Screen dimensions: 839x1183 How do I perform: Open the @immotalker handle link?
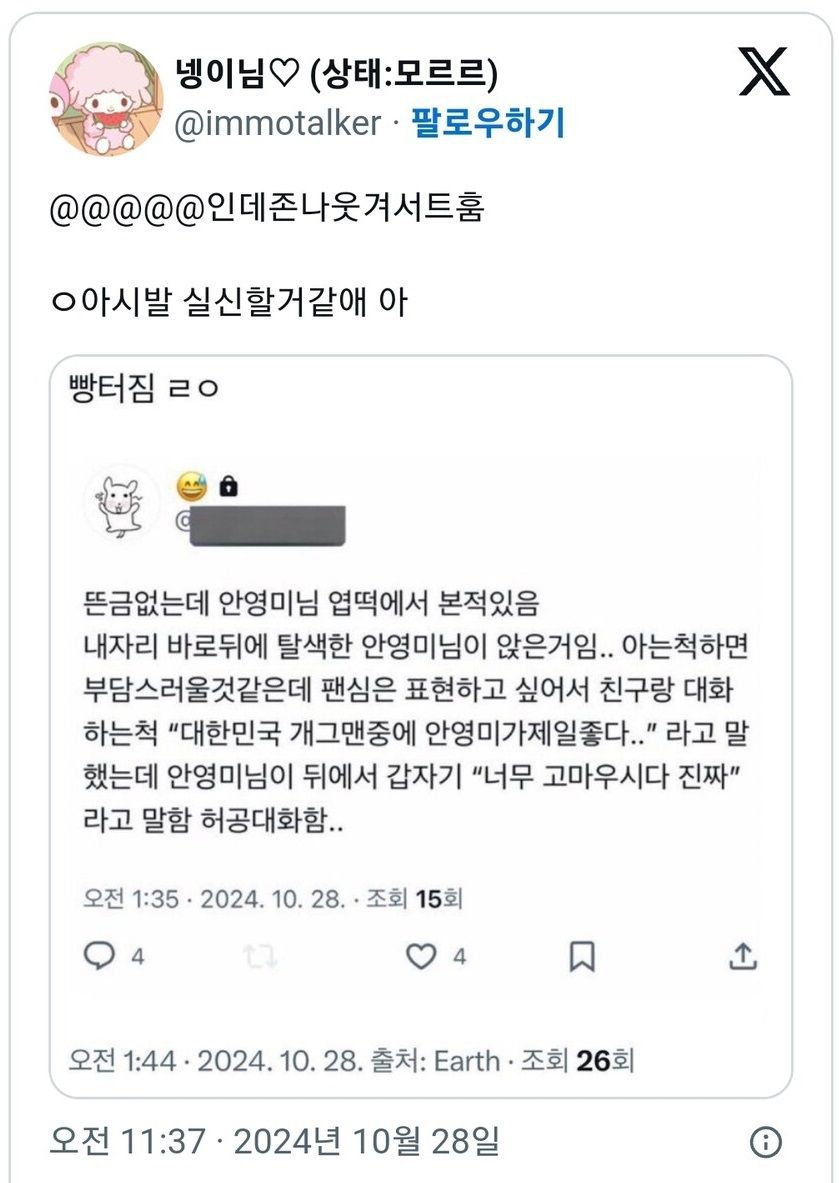(x=277, y=123)
